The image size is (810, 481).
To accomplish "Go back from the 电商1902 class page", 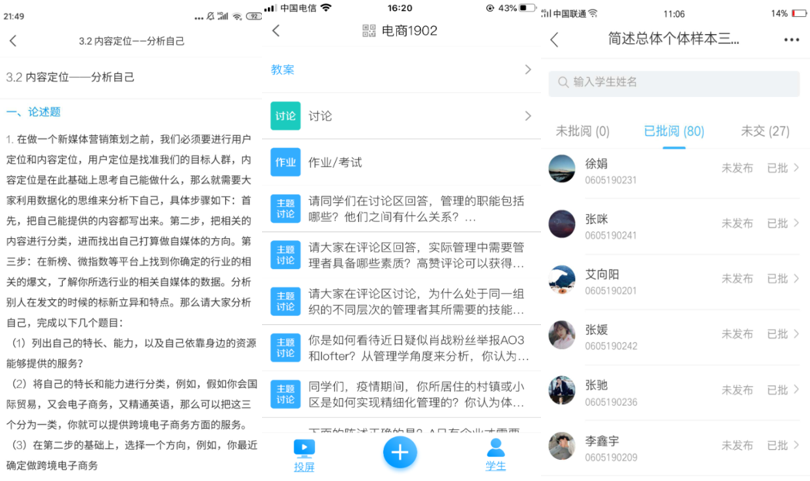I will click(277, 31).
